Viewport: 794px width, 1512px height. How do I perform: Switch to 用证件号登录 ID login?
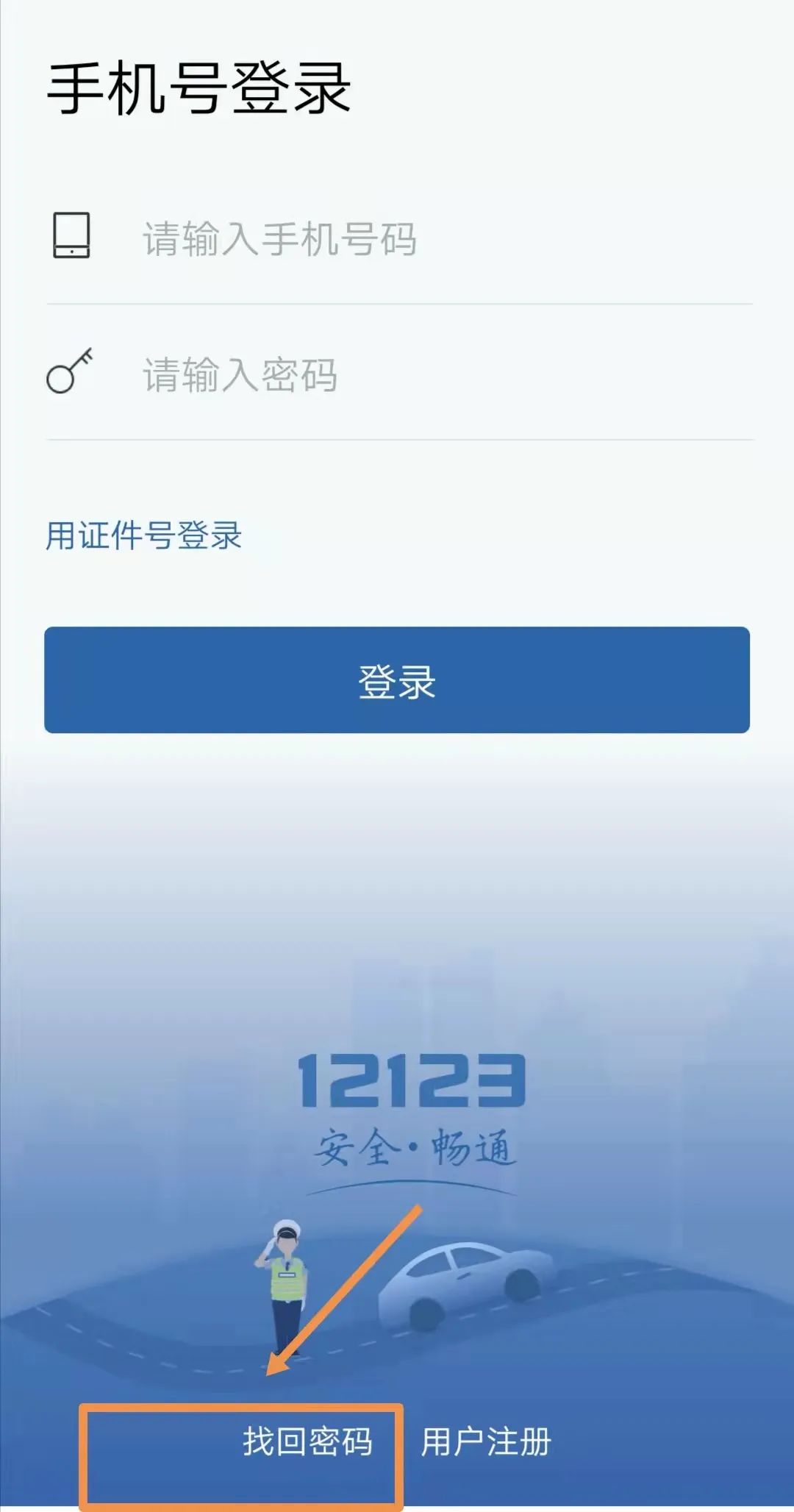tap(143, 537)
